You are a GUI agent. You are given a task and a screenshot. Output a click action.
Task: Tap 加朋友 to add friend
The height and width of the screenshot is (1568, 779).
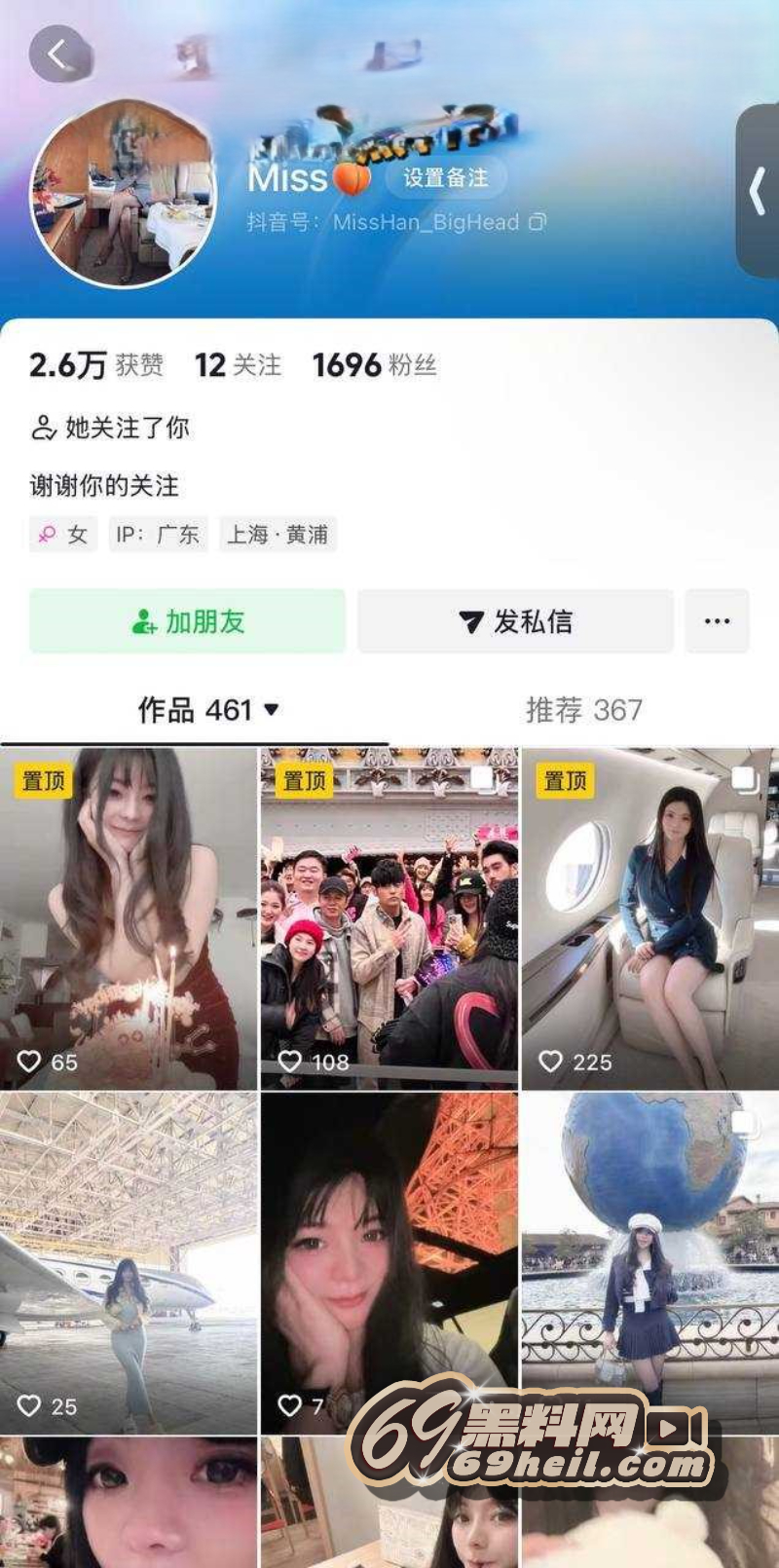(x=187, y=621)
